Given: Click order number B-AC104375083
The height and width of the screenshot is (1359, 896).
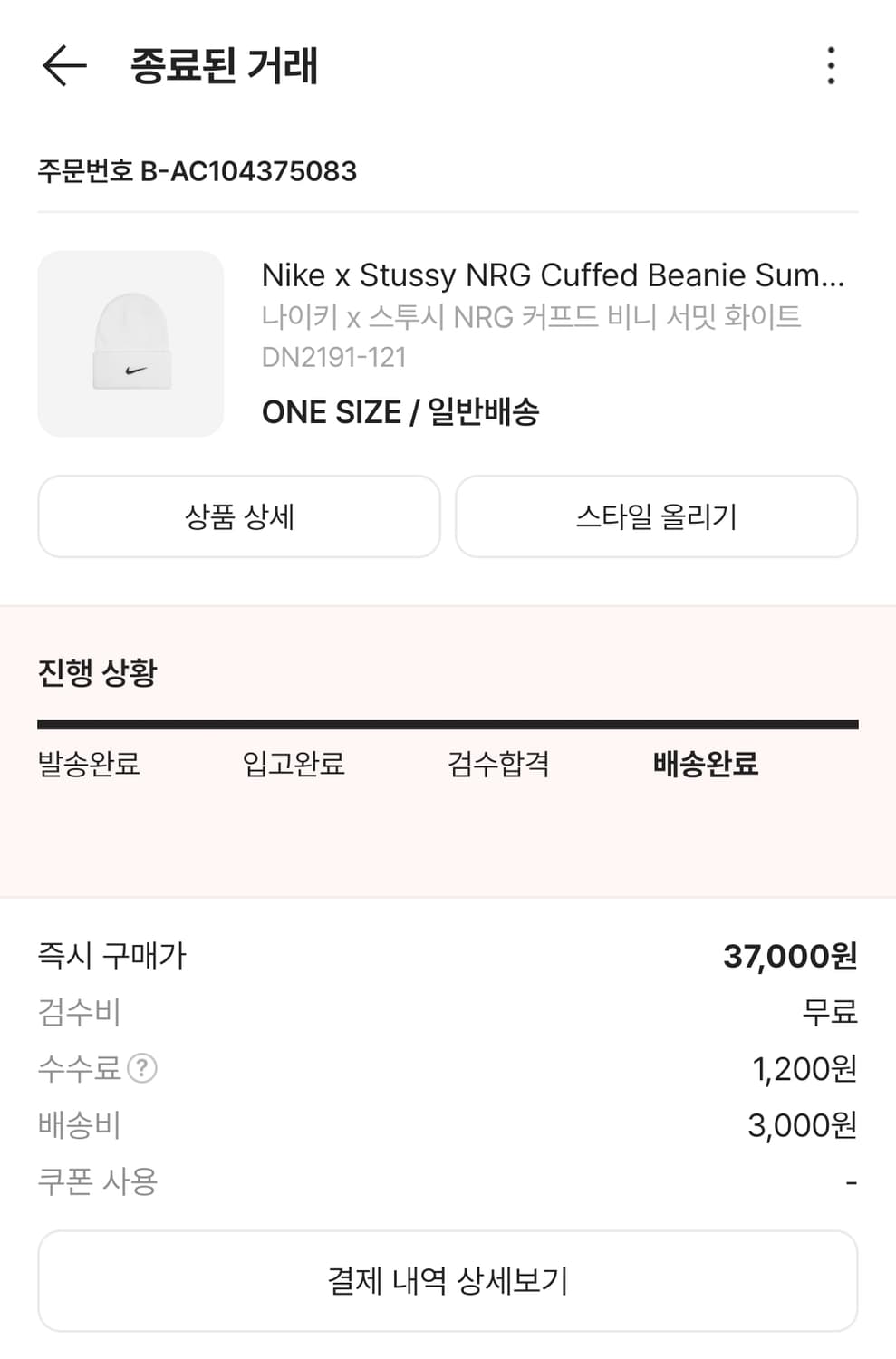Looking at the screenshot, I should 198,170.
